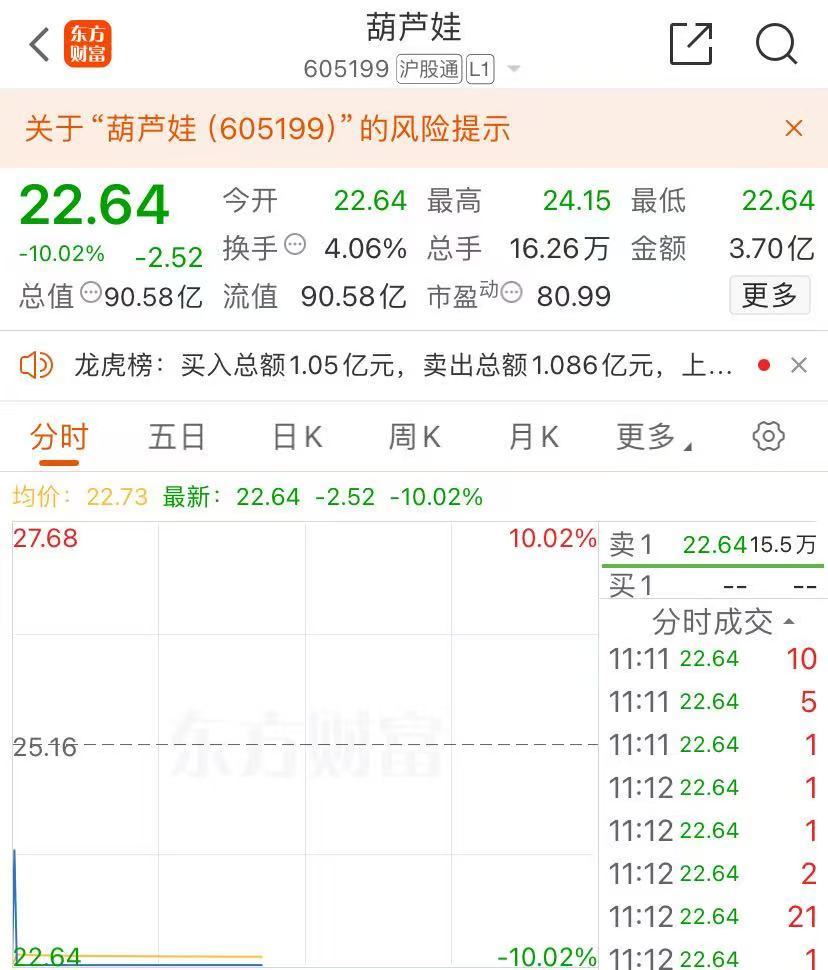Share this stock page
Viewport: 828px width, 970px height.
coord(691,44)
